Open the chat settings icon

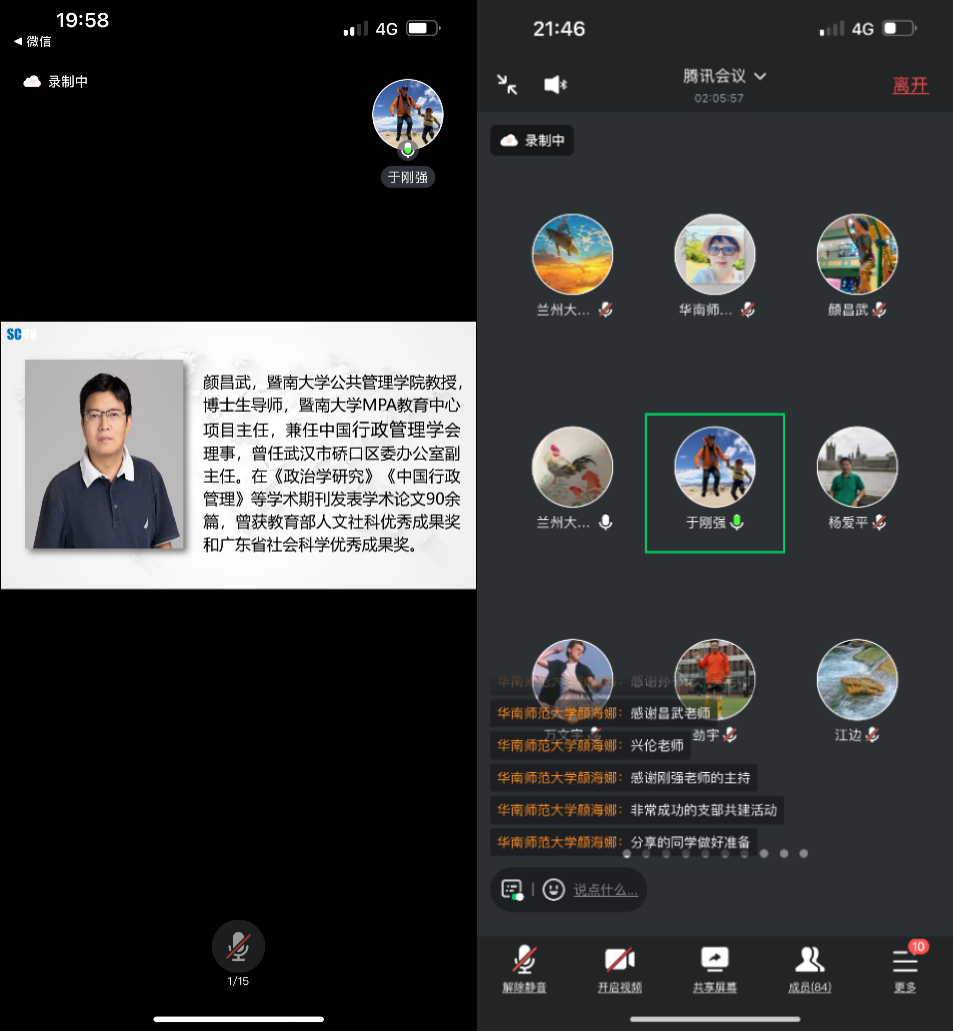click(512, 889)
